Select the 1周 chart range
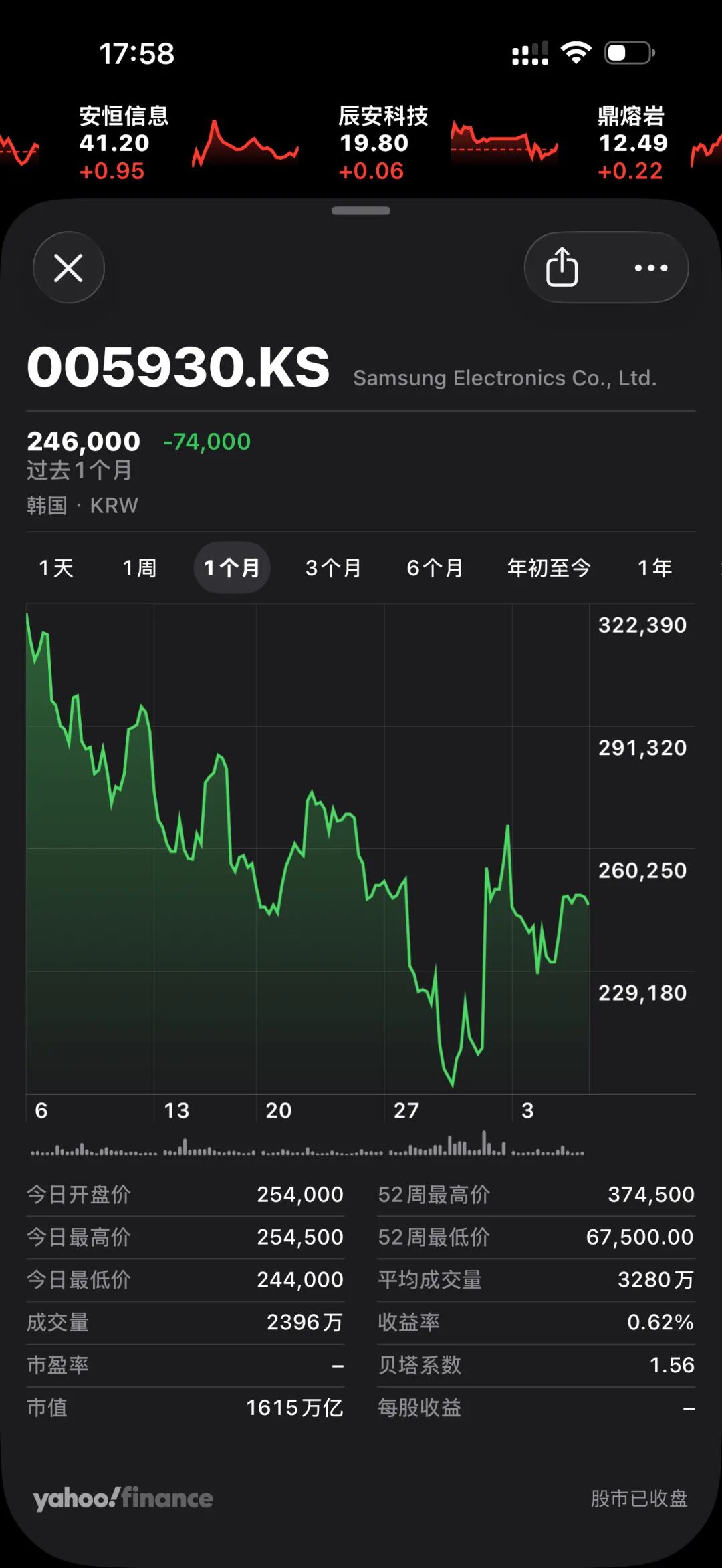The width and height of the screenshot is (722, 1568). (x=140, y=568)
